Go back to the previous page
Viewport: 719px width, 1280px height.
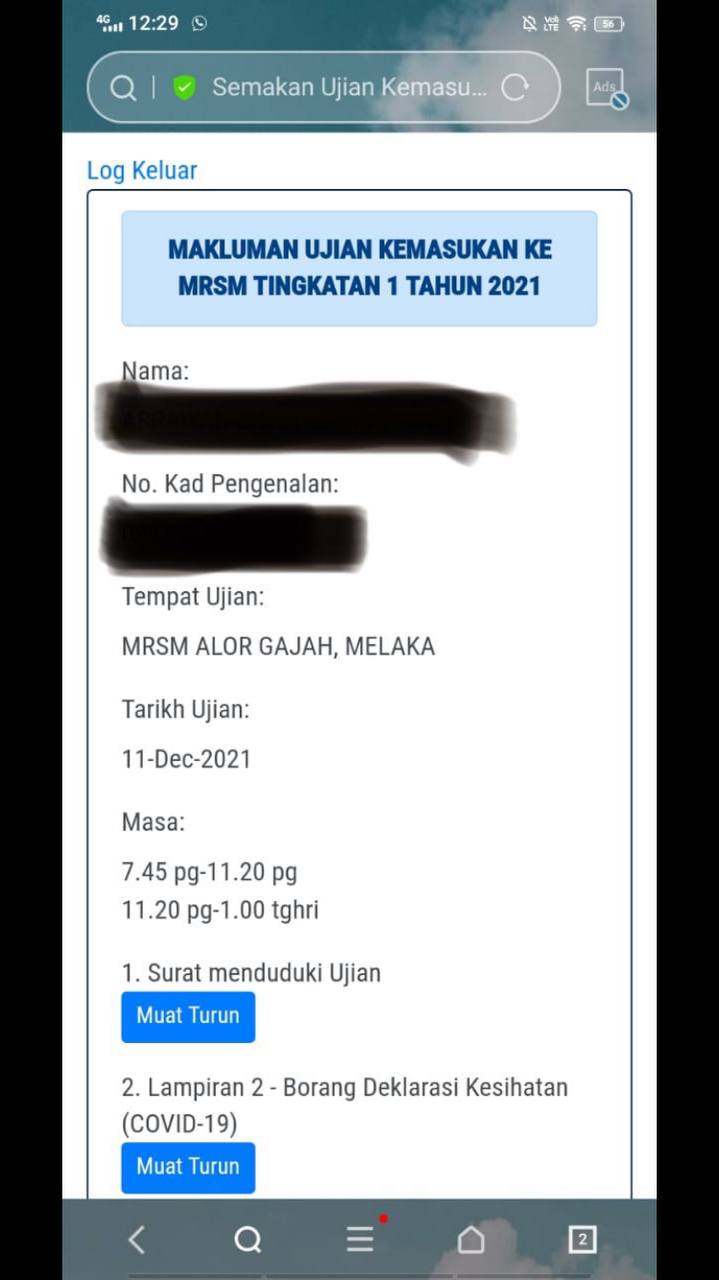point(137,1240)
